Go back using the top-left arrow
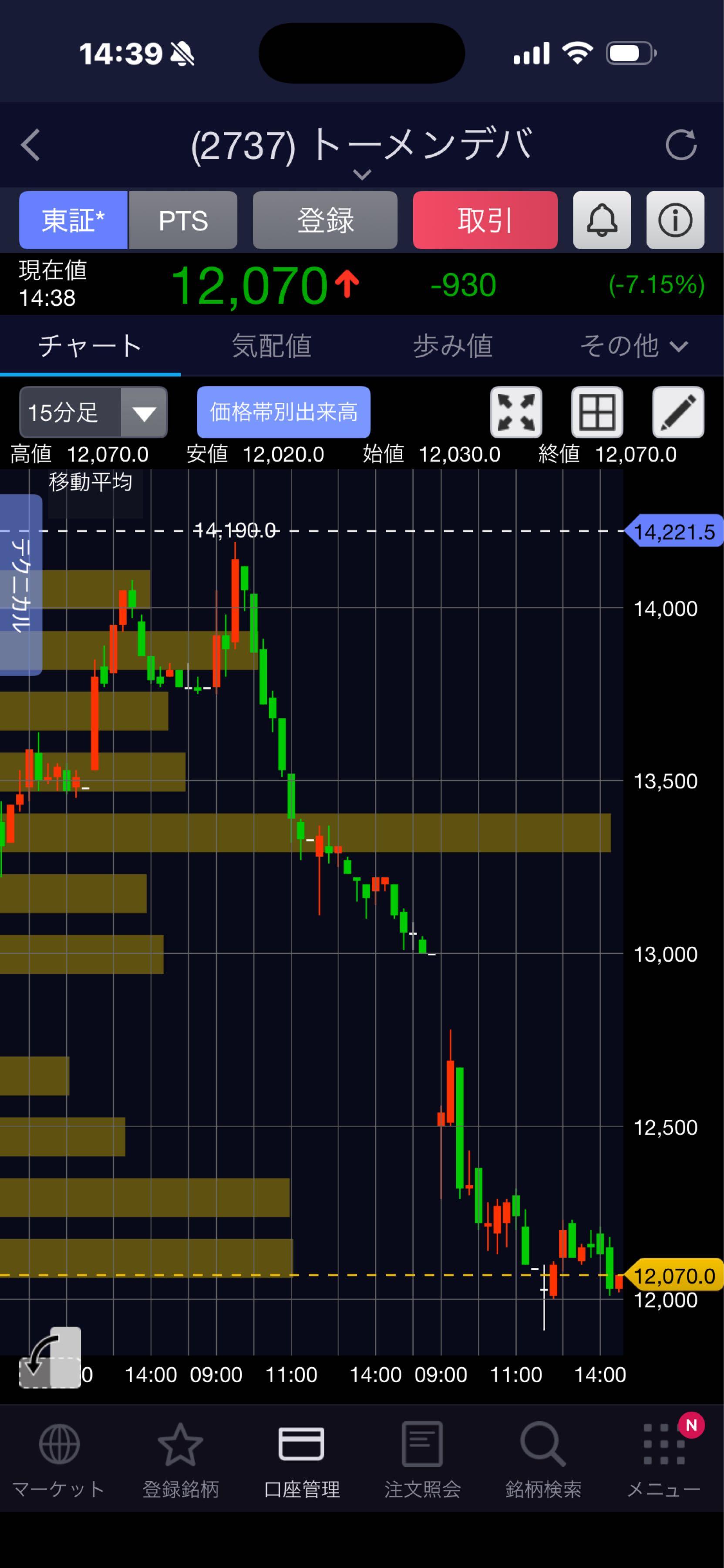This screenshot has width=724, height=1568. click(x=30, y=145)
